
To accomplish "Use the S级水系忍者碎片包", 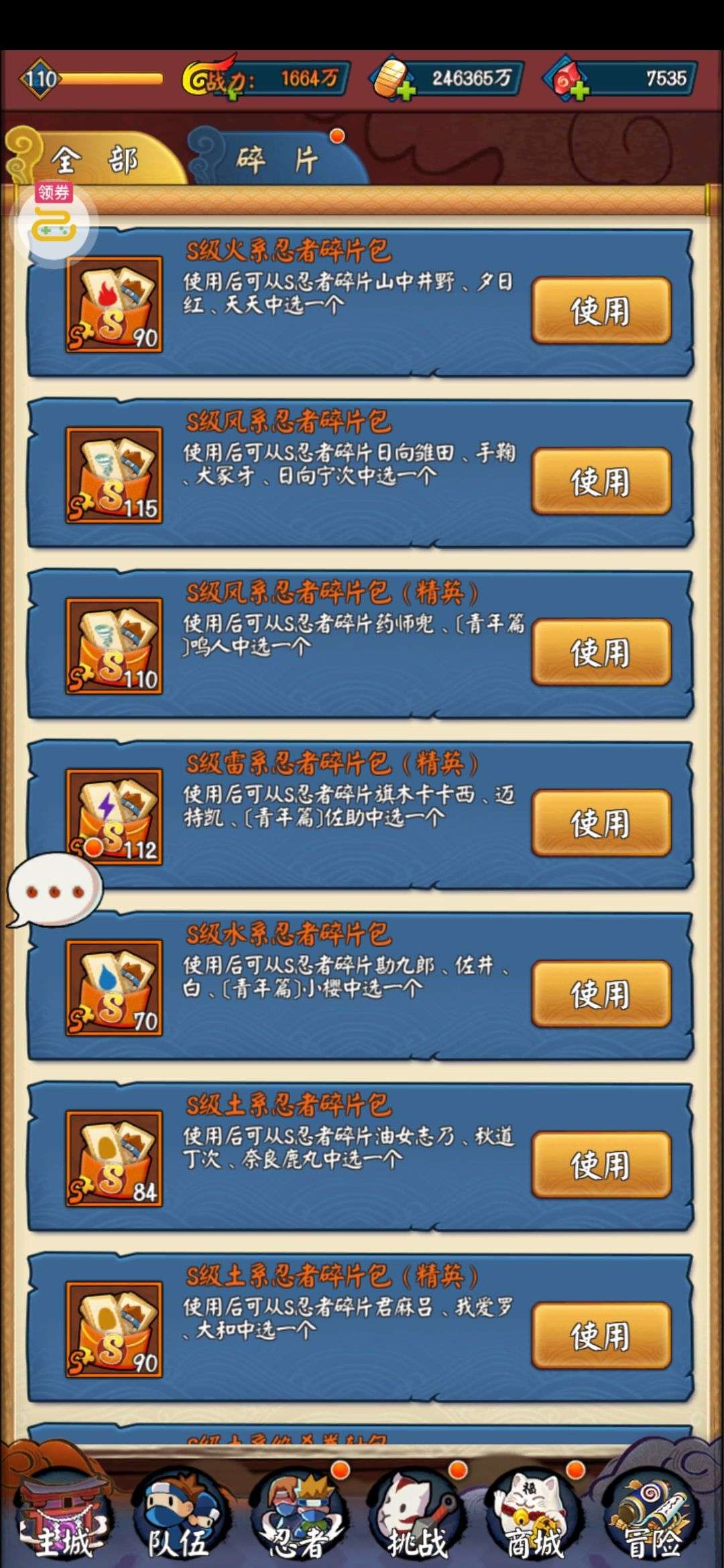I will click(601, 994).
